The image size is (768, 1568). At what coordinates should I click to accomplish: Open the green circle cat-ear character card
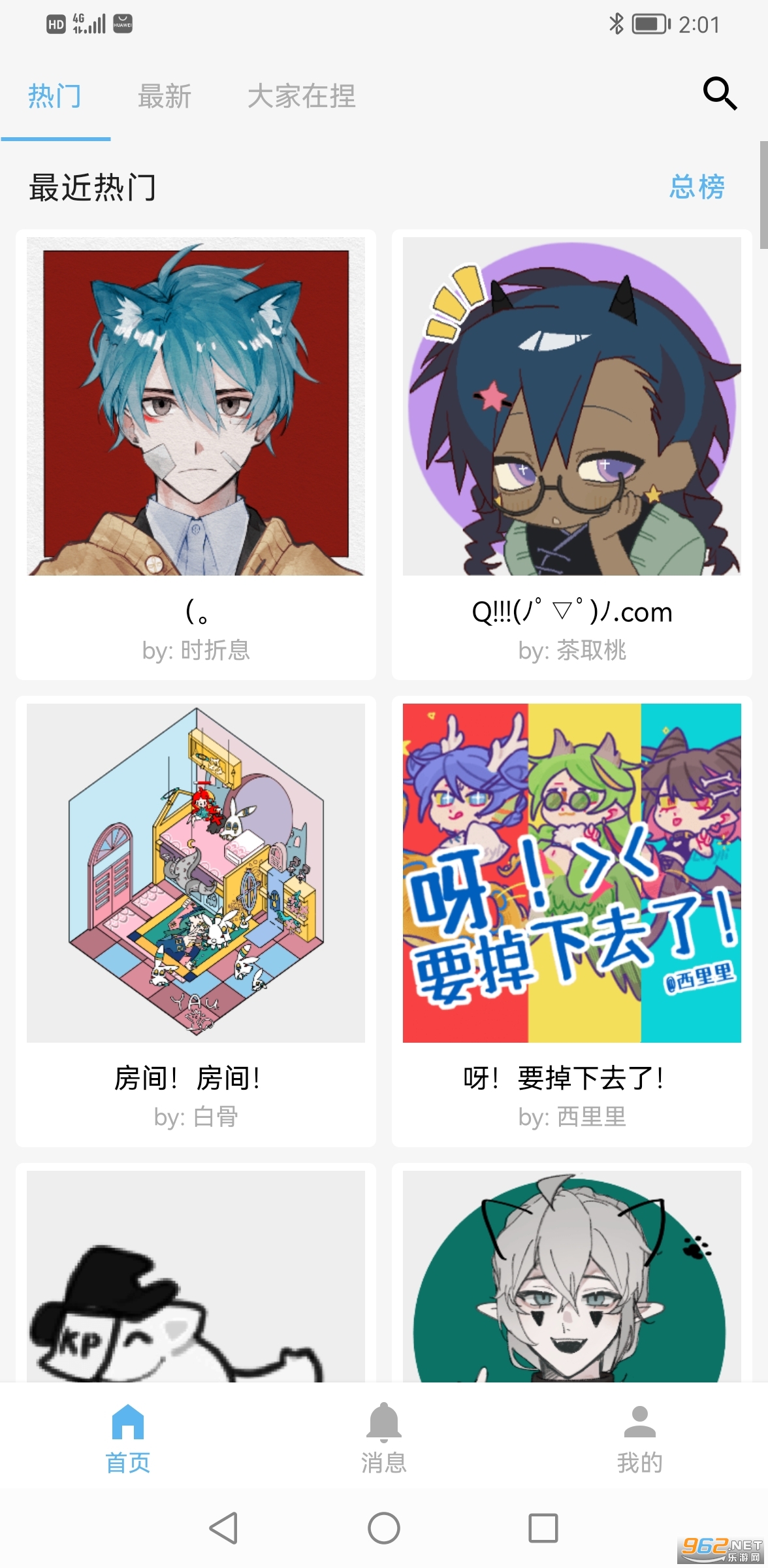(571, 1274)
